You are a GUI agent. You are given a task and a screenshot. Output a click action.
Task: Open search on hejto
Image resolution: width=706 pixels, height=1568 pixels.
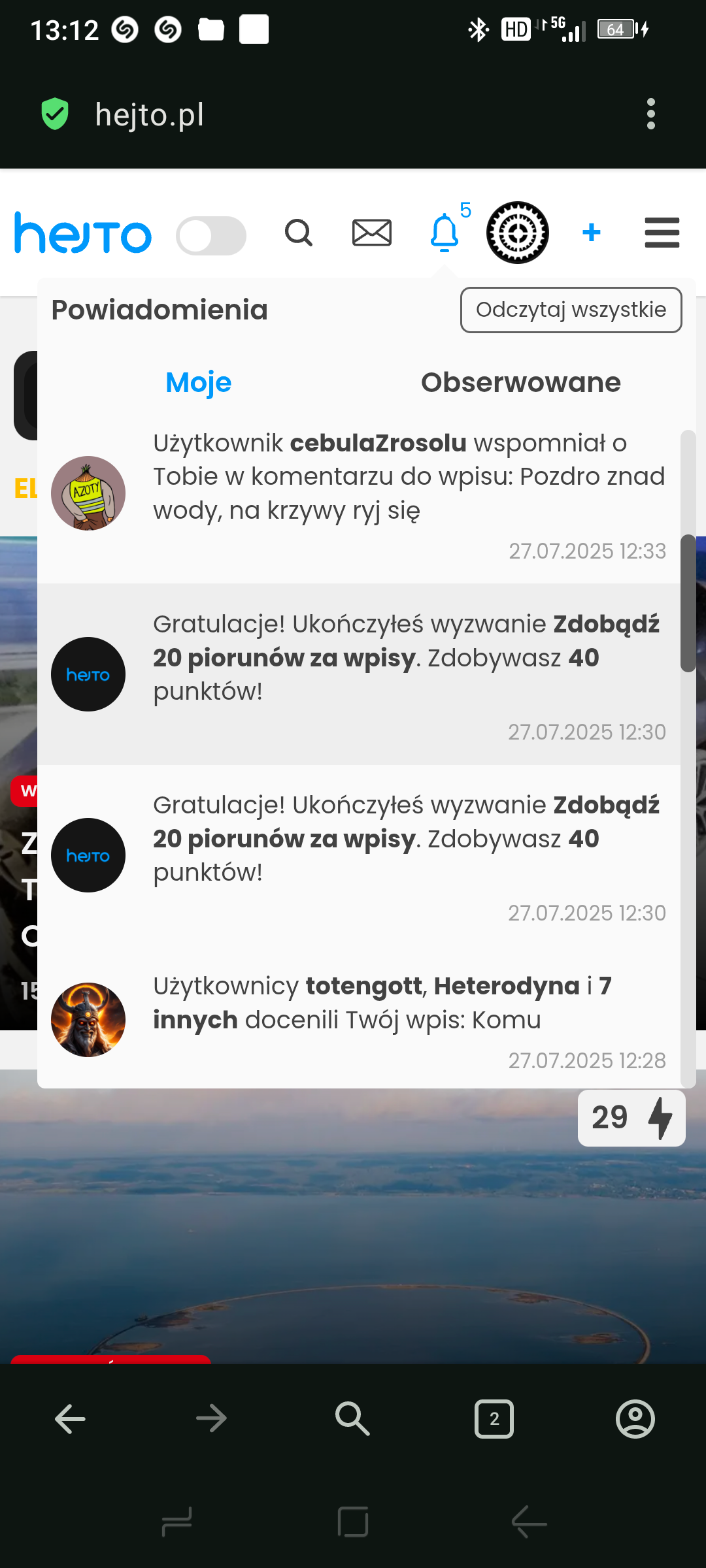(299, 232)
